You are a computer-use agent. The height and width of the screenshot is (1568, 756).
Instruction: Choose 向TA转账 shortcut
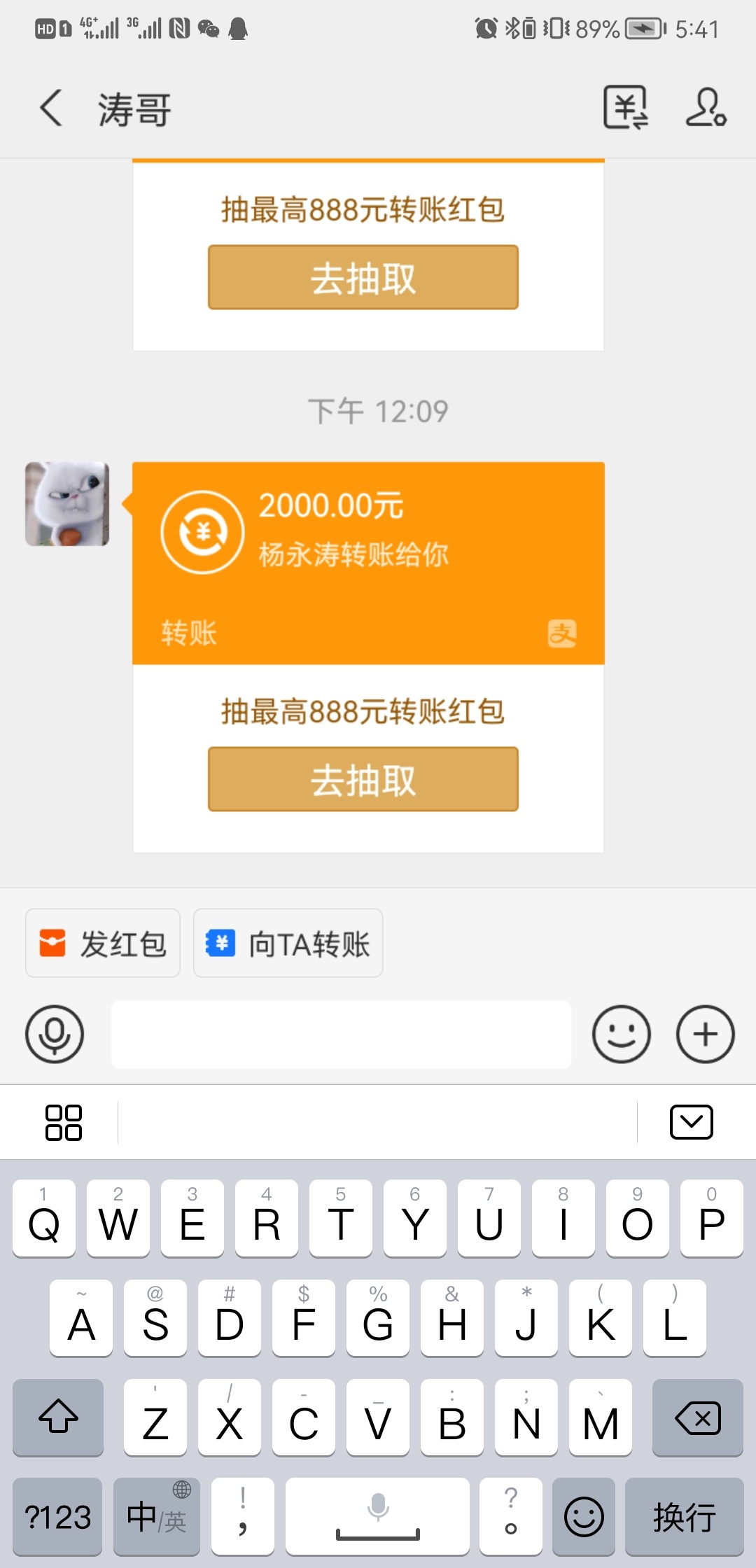pyautogui.click(x=288, y=943)
